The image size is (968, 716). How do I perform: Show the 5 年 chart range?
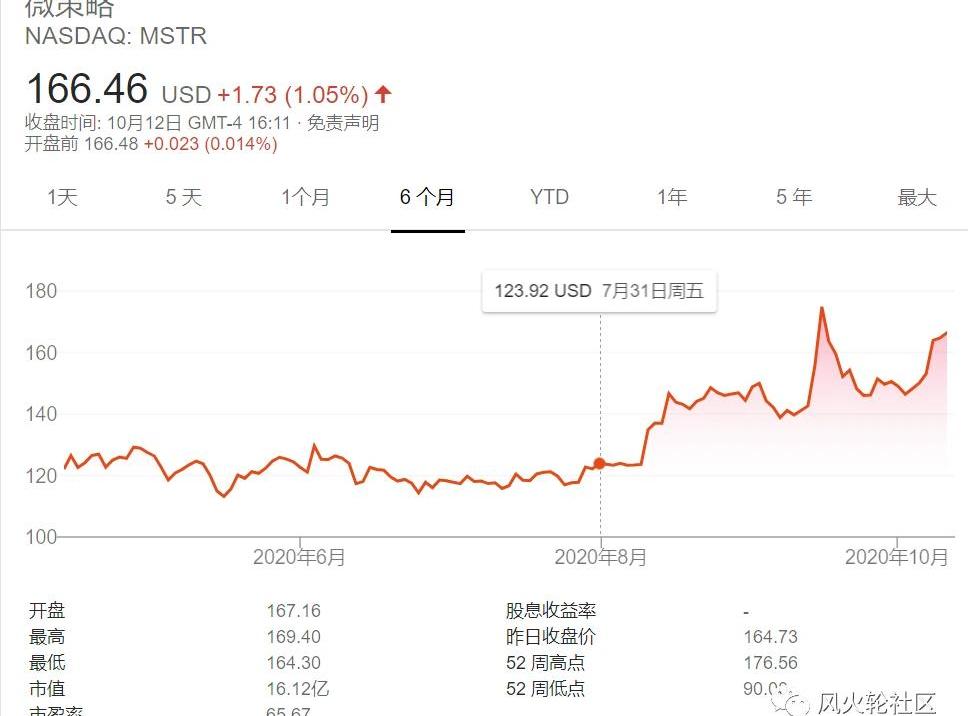[794, 197]
